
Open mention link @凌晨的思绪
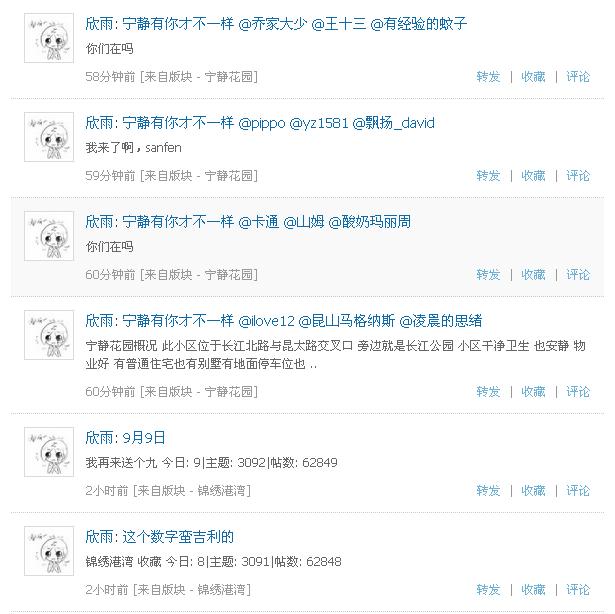point(441,321)
